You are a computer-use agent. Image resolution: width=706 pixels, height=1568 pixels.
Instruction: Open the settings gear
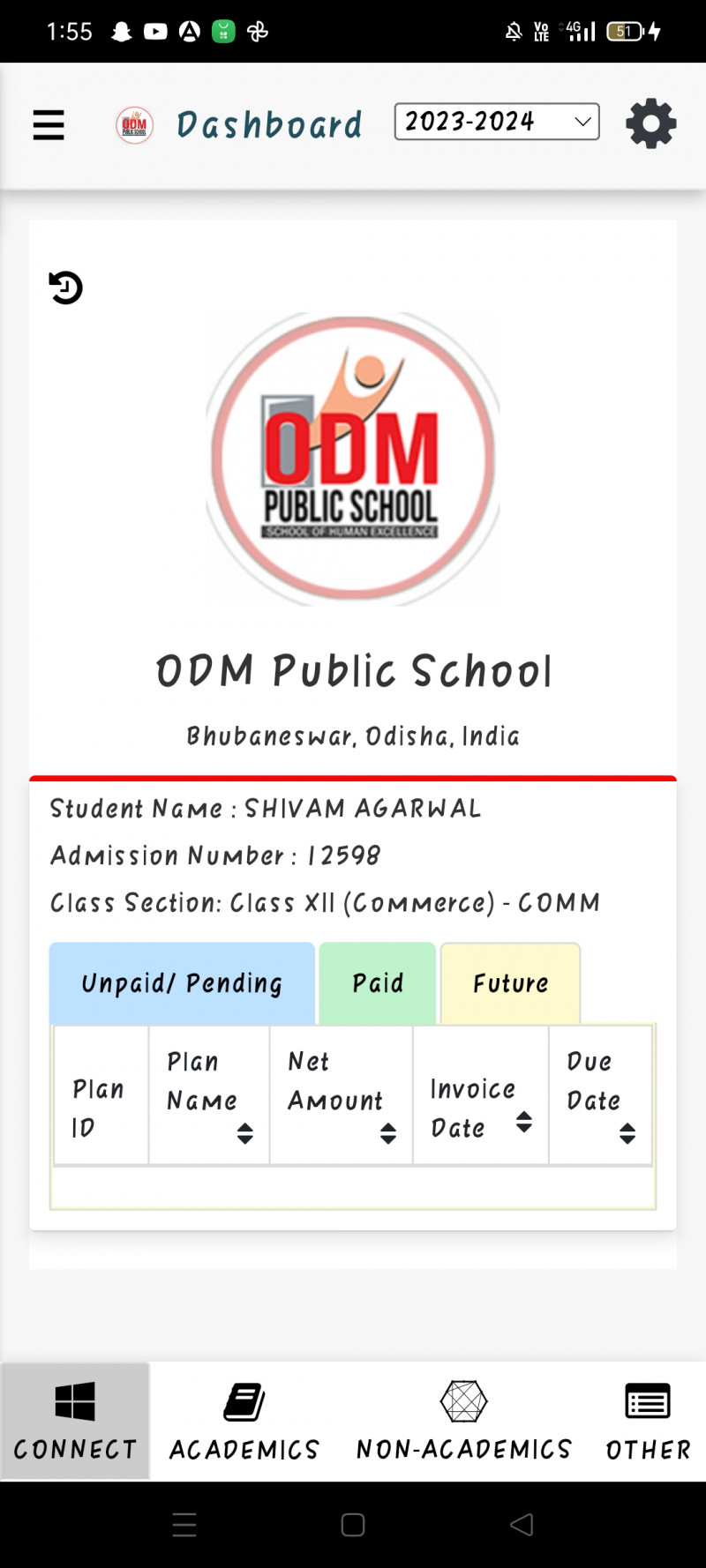(650, 123)
